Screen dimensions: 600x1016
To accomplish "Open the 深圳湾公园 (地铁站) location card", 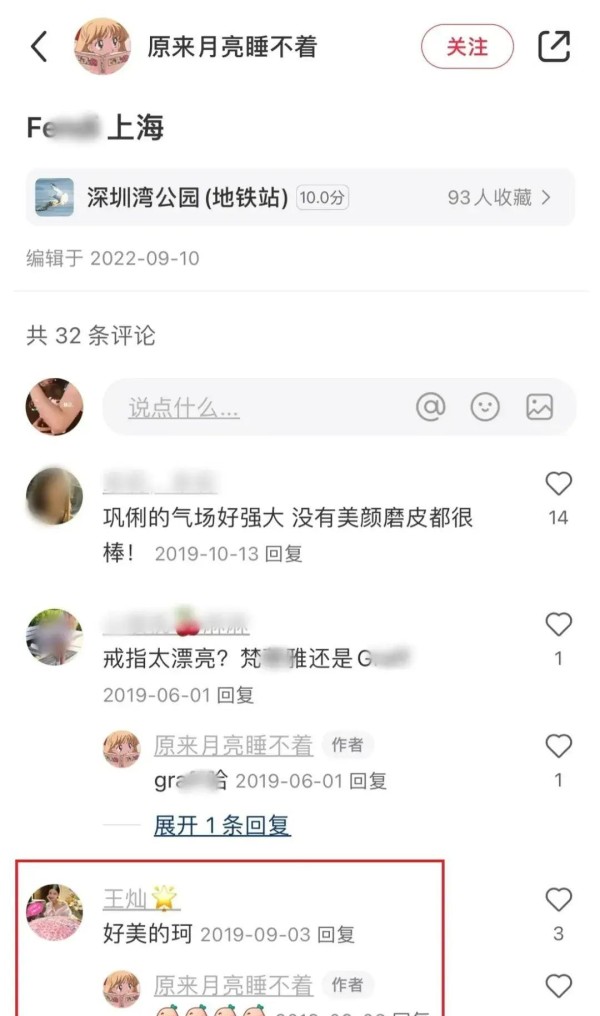I will 300,197.
